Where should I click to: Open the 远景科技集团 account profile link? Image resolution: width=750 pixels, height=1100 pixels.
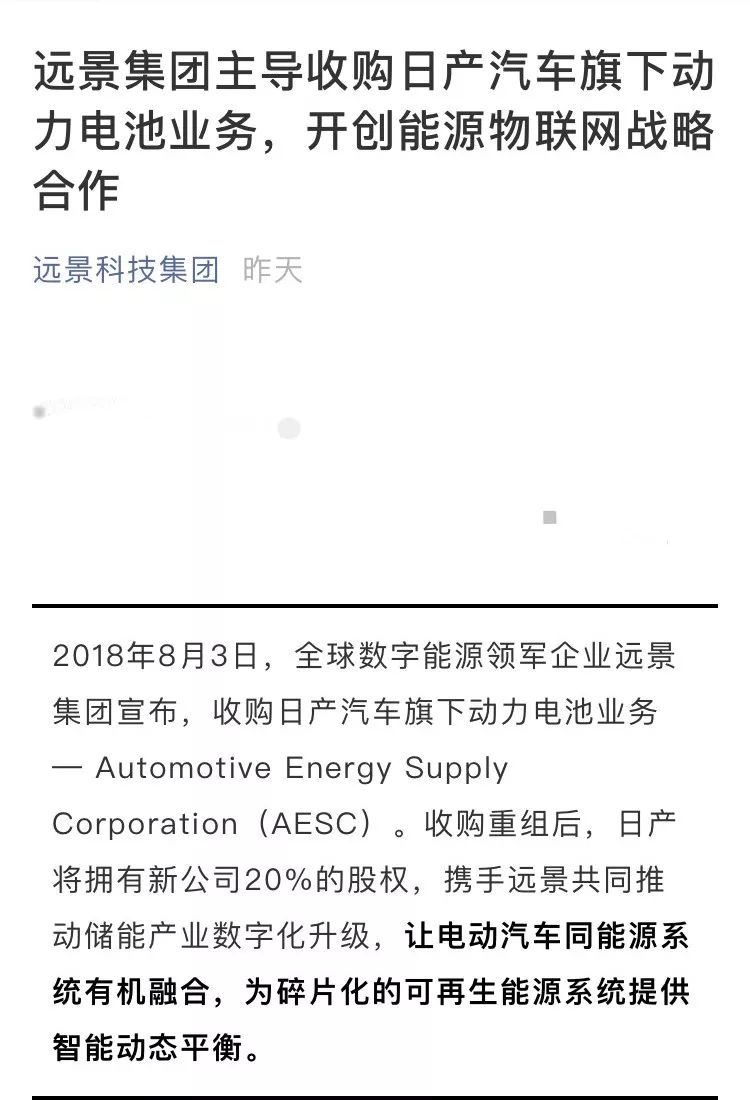pyautogui.click(x=126, y=270)
